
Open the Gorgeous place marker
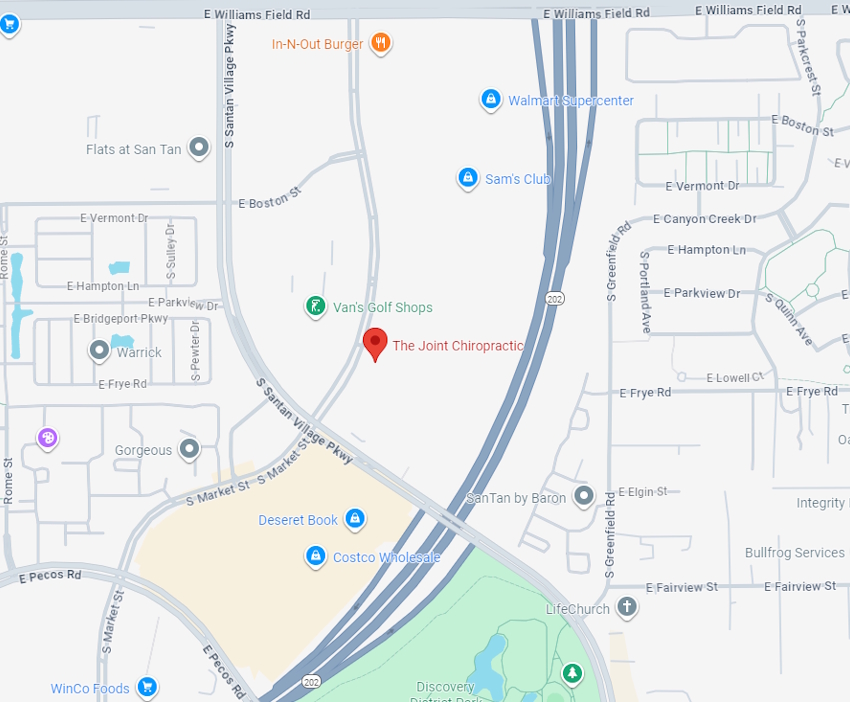tap(189, 449)
